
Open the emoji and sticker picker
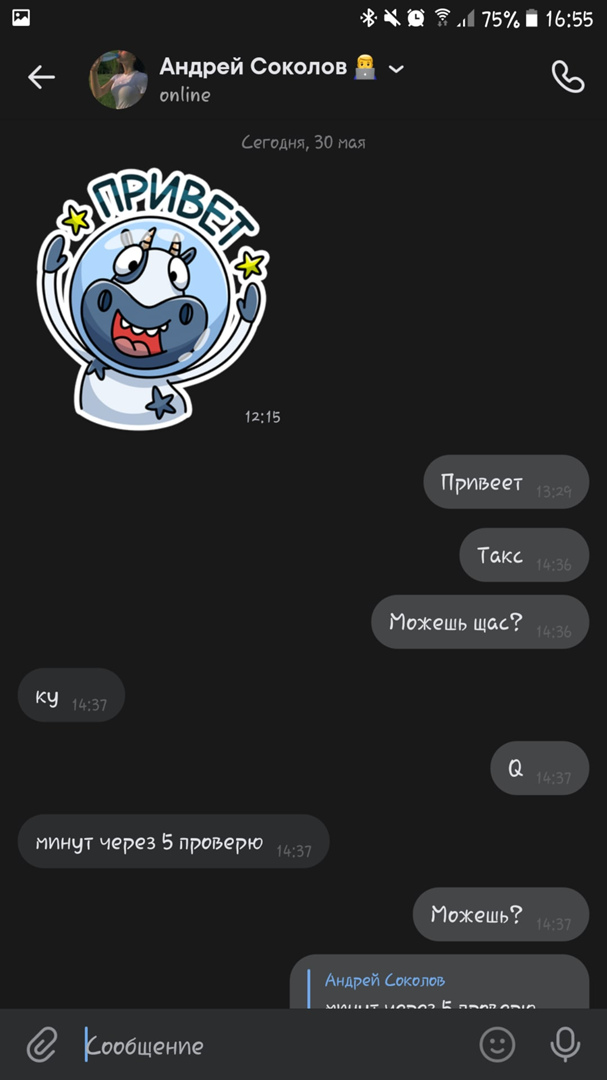tap(497, 1045)
